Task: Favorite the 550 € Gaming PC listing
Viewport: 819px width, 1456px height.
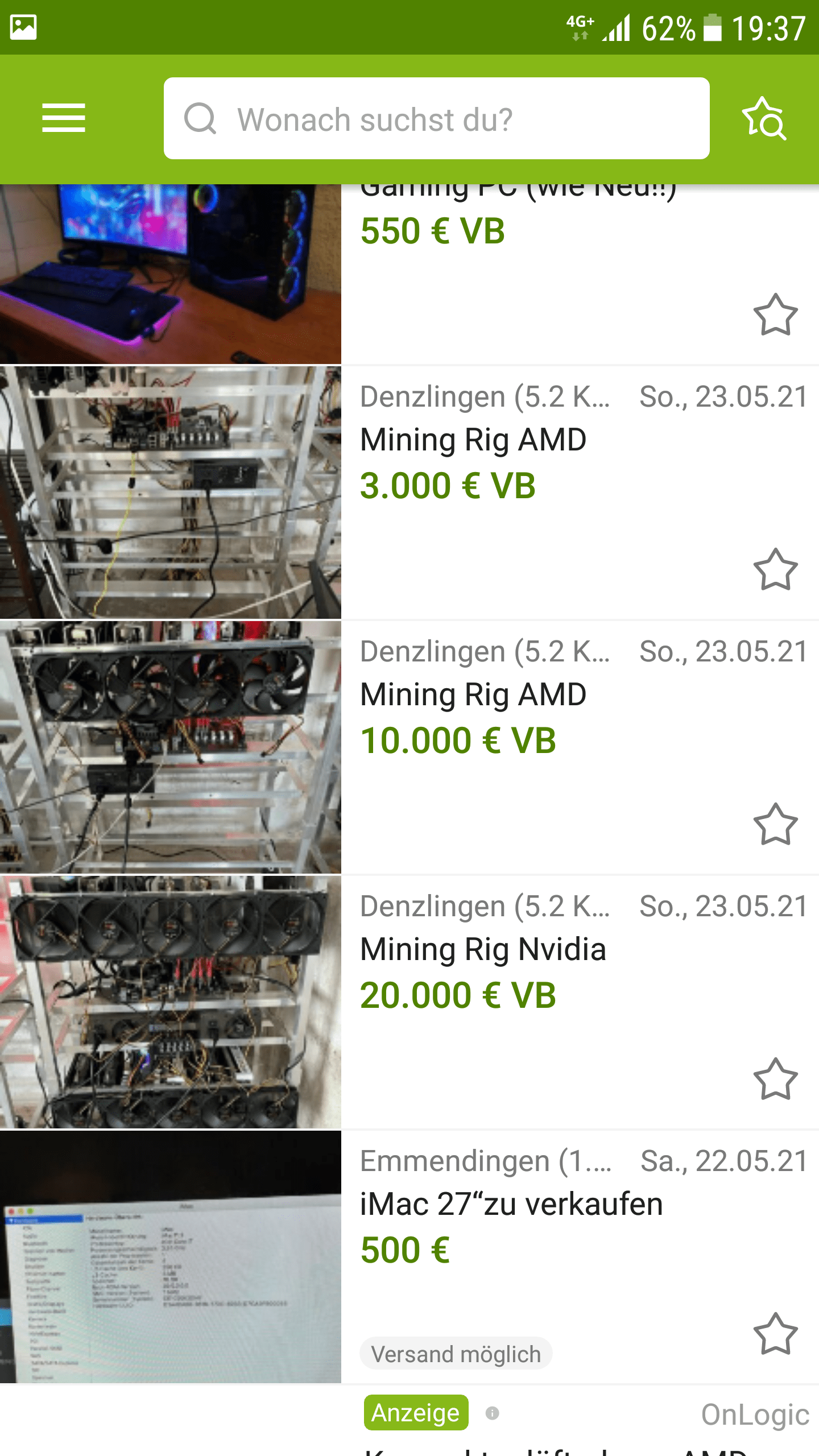Action: coord(775,315)
